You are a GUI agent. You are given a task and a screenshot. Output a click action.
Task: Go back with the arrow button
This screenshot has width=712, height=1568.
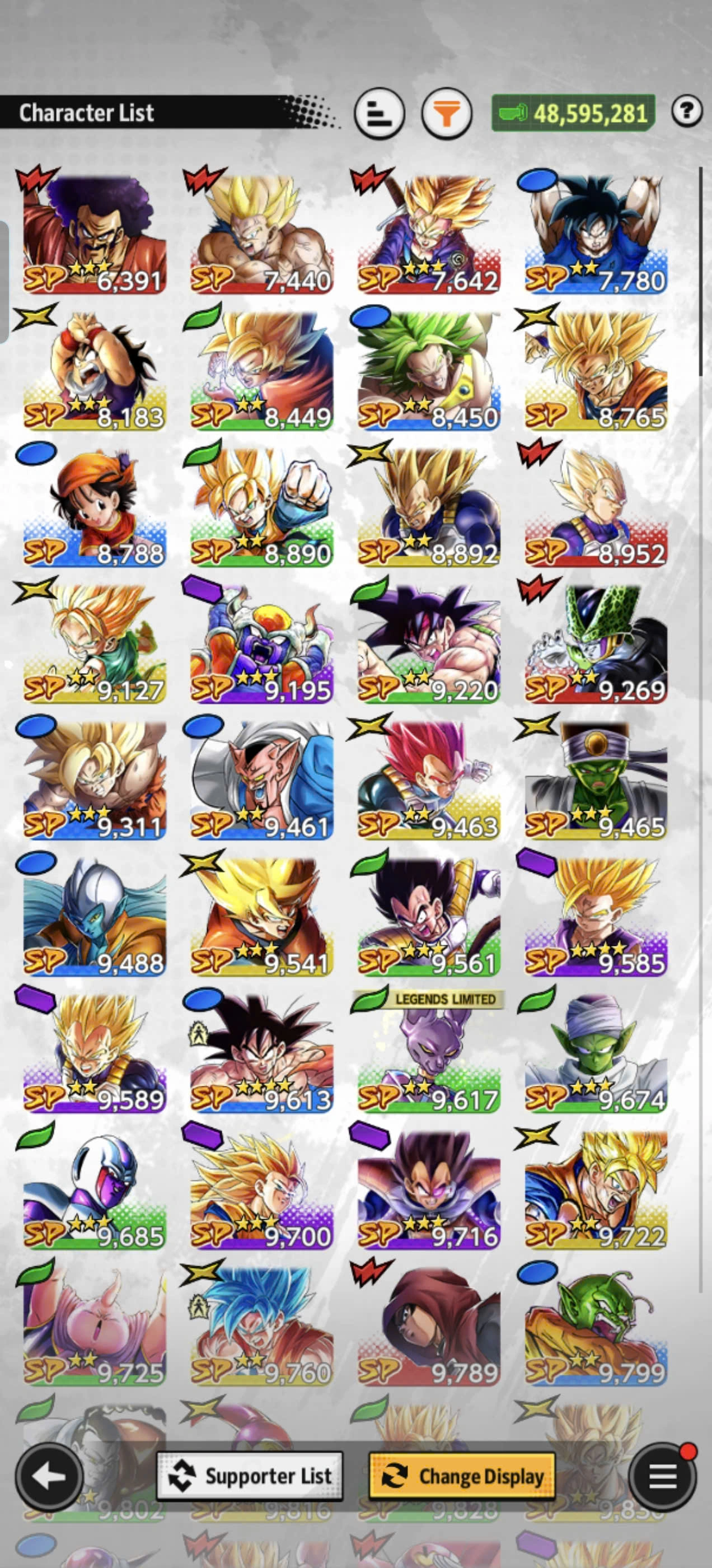[49, 1476]
